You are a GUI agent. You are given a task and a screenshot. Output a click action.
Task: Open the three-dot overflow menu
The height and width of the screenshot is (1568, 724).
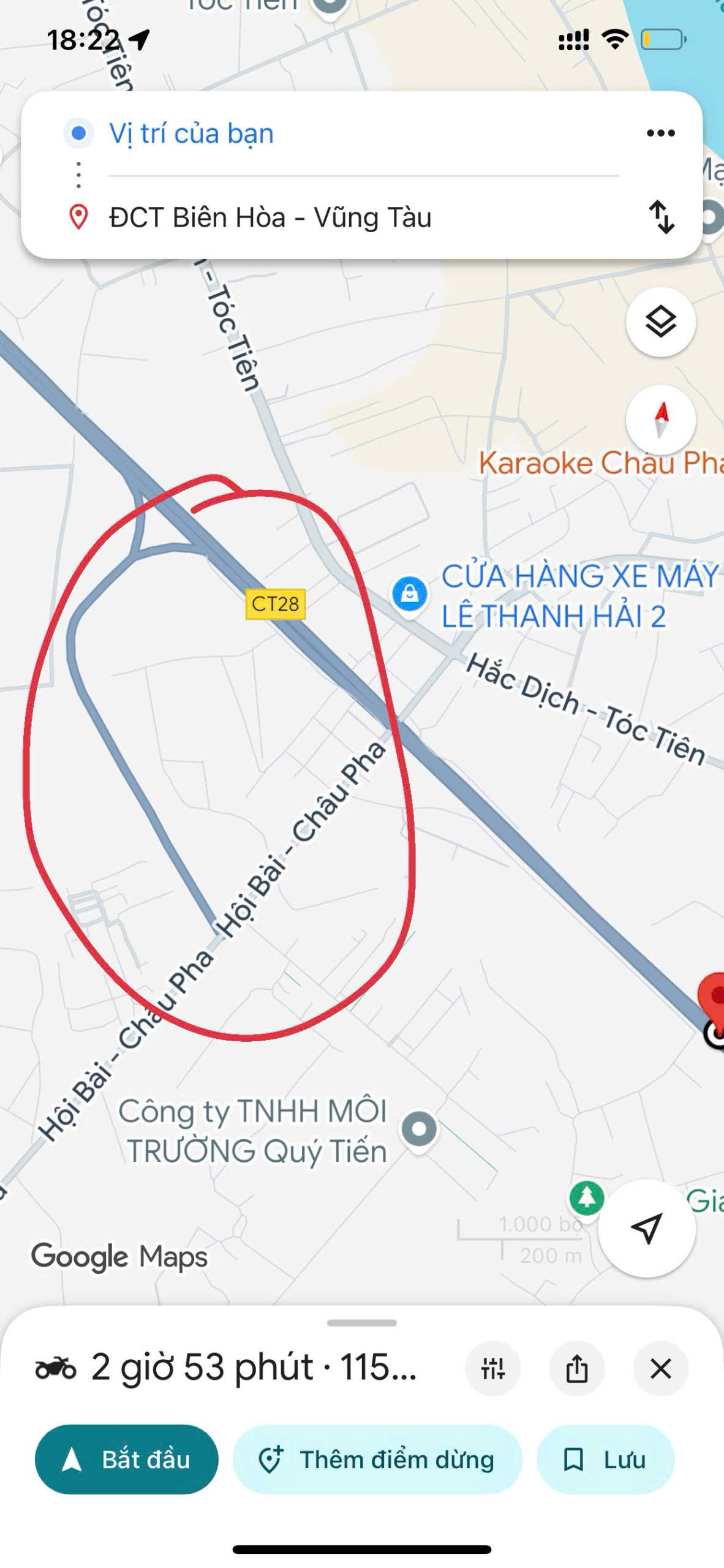(x=660, y=133)
